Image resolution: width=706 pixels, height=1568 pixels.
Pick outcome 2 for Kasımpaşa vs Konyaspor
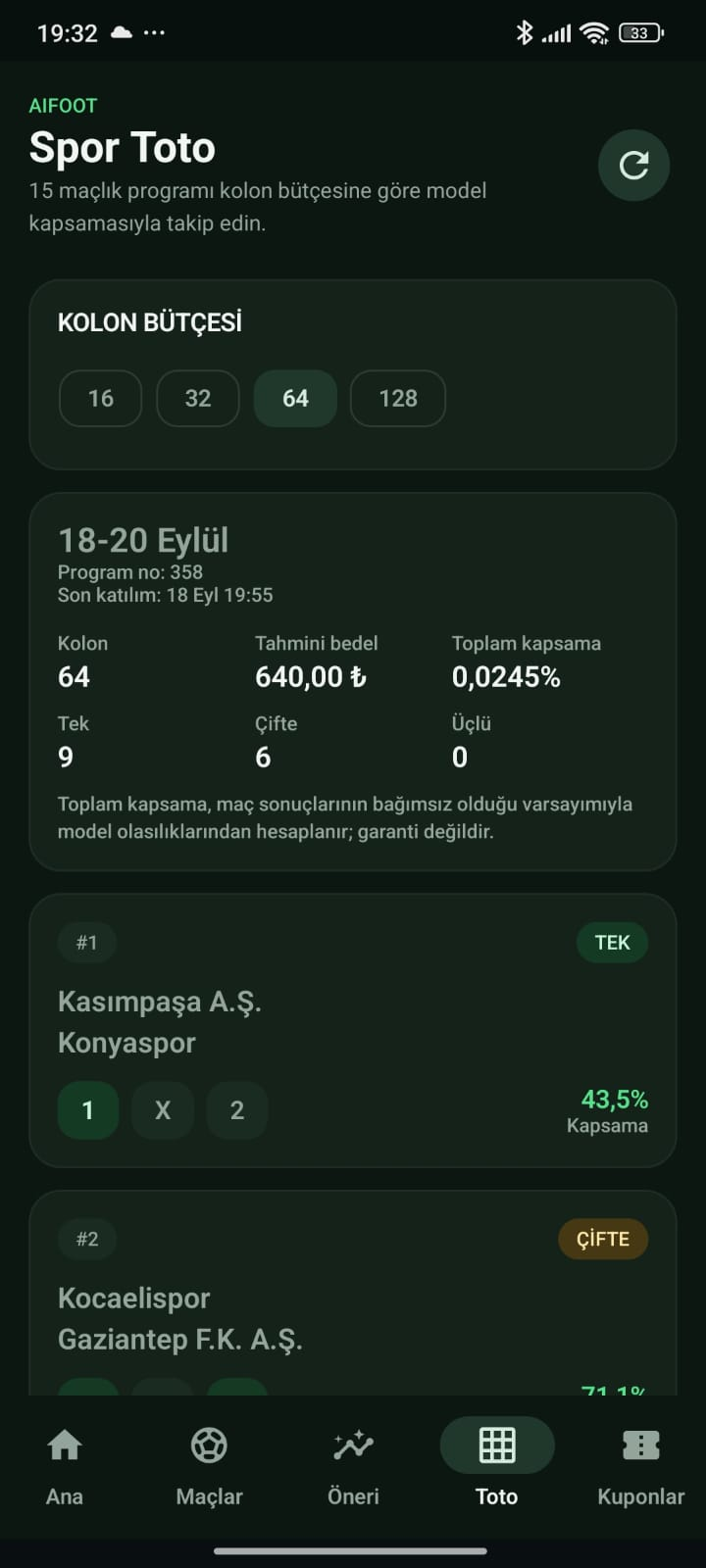[x=237, y=1110]
